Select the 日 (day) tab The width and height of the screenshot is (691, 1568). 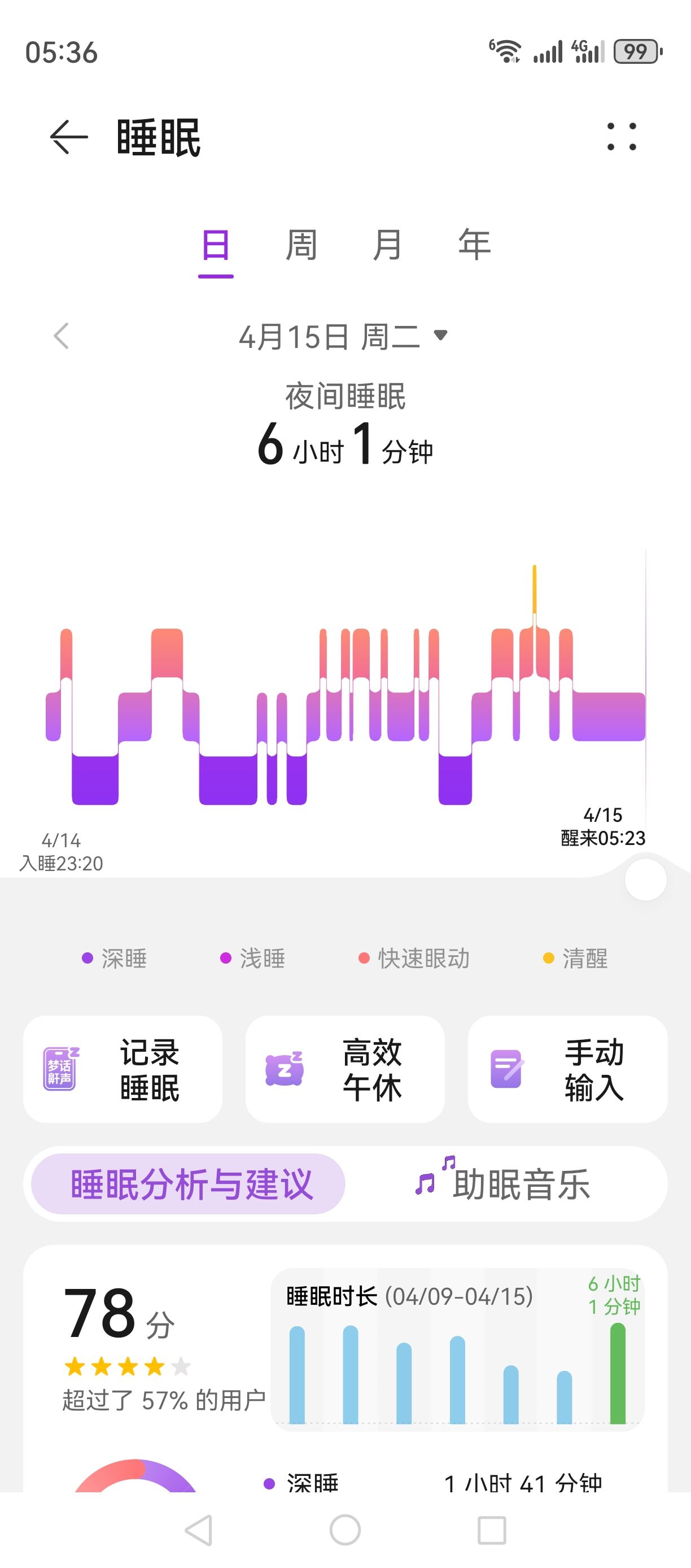pyautogui.click(x=216, y=245)
